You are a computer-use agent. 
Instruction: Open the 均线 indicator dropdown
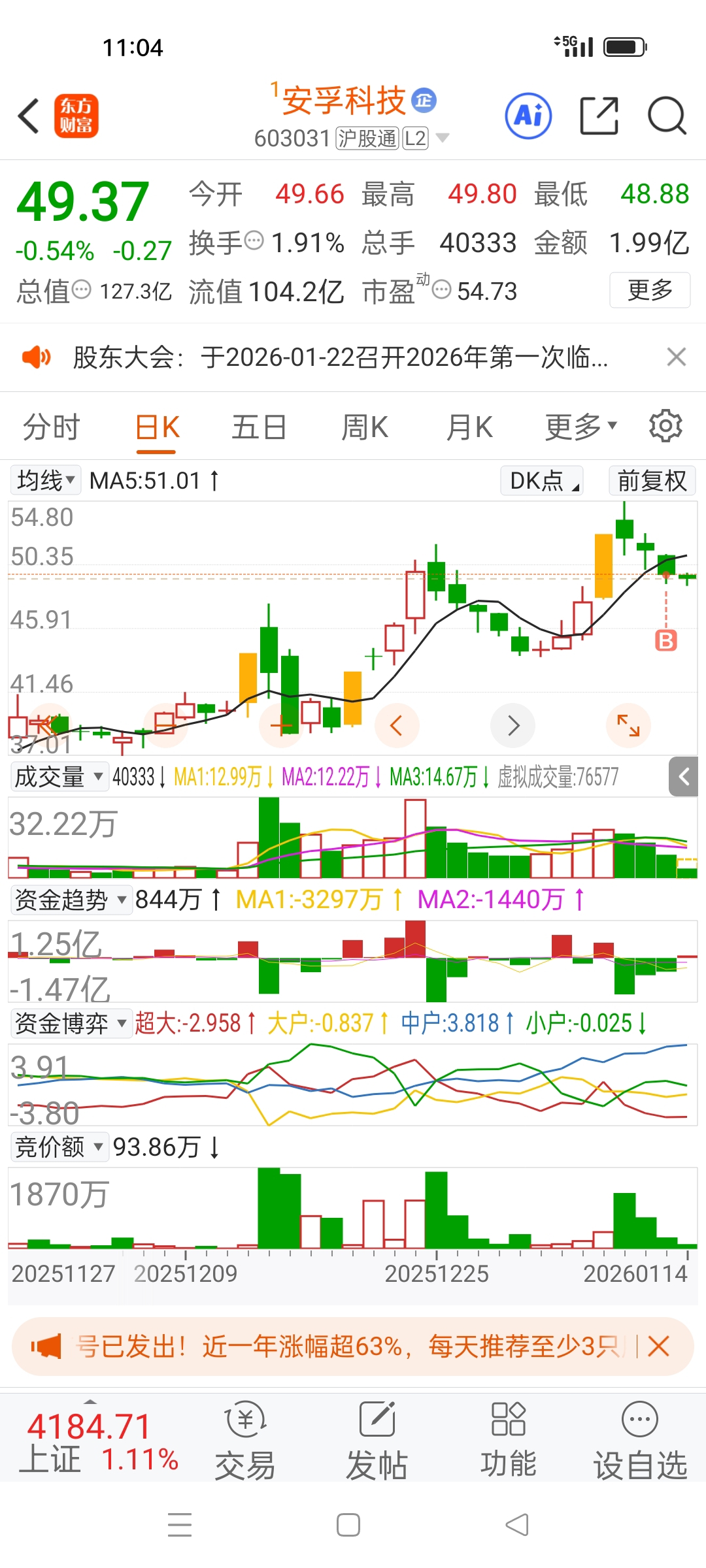(46, 481)
